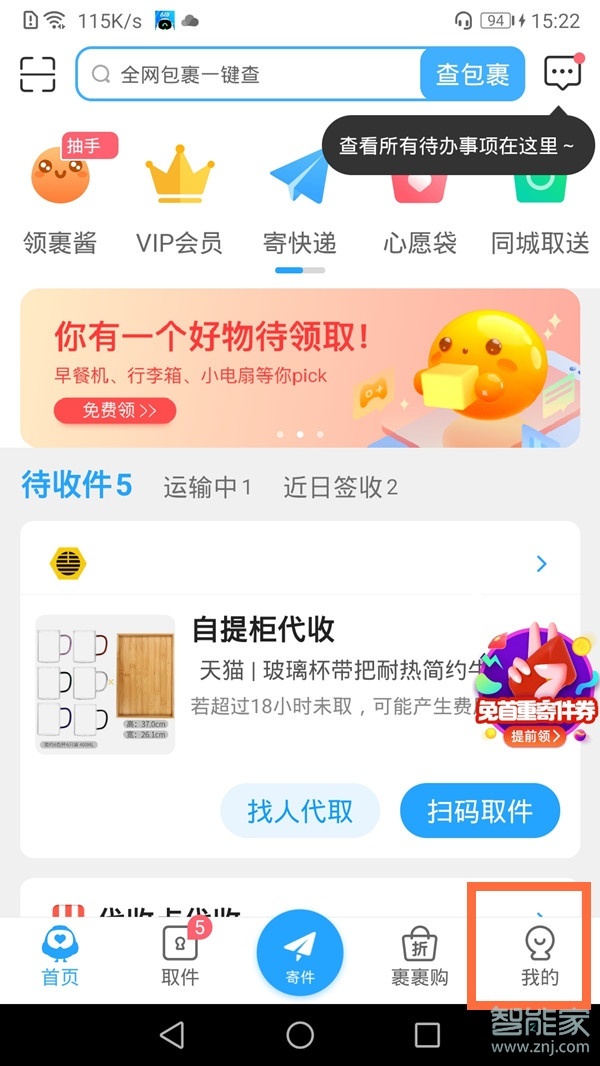600x1066 pixels.
Task: Open the scan icon
Action: pyautogui.click(x=38, y=74)
